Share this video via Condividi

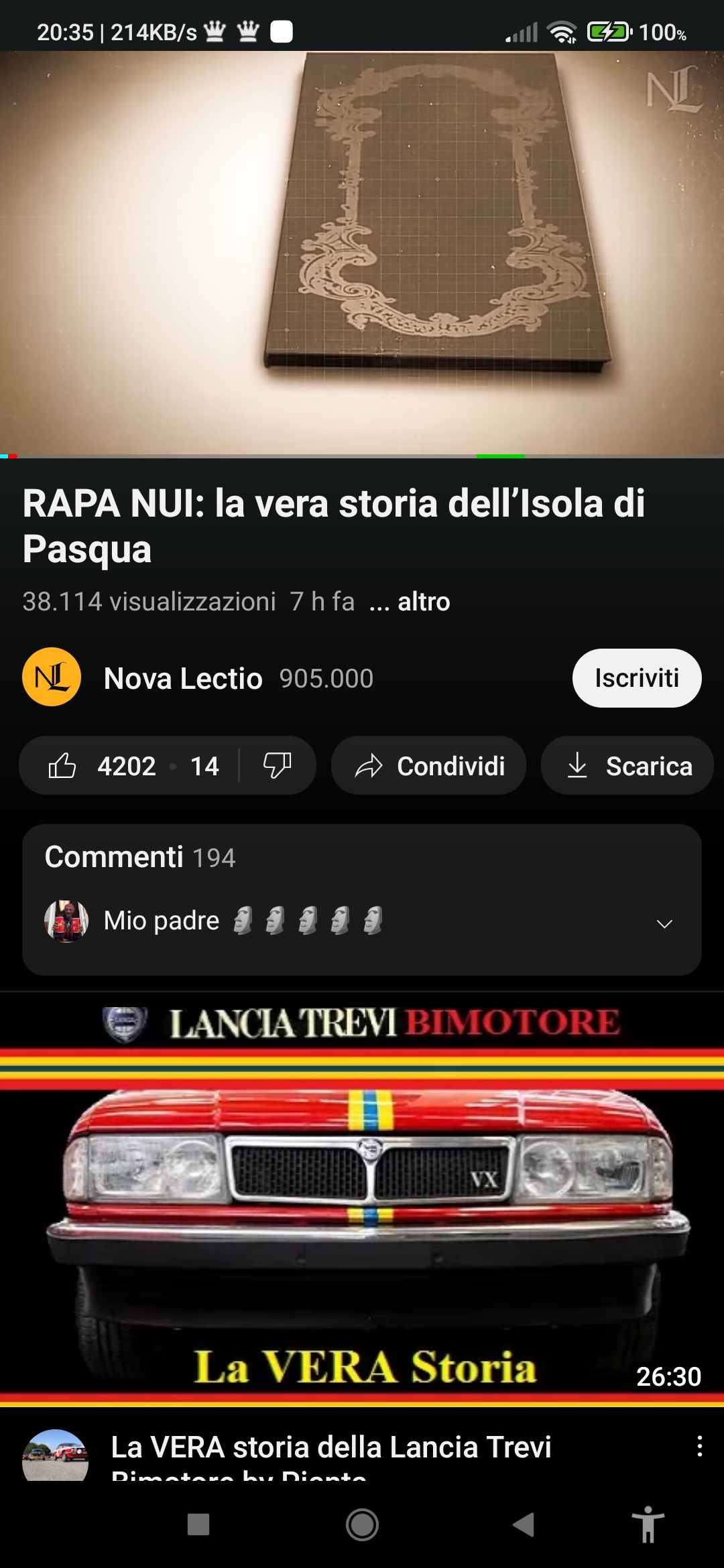tap(429, 766)
